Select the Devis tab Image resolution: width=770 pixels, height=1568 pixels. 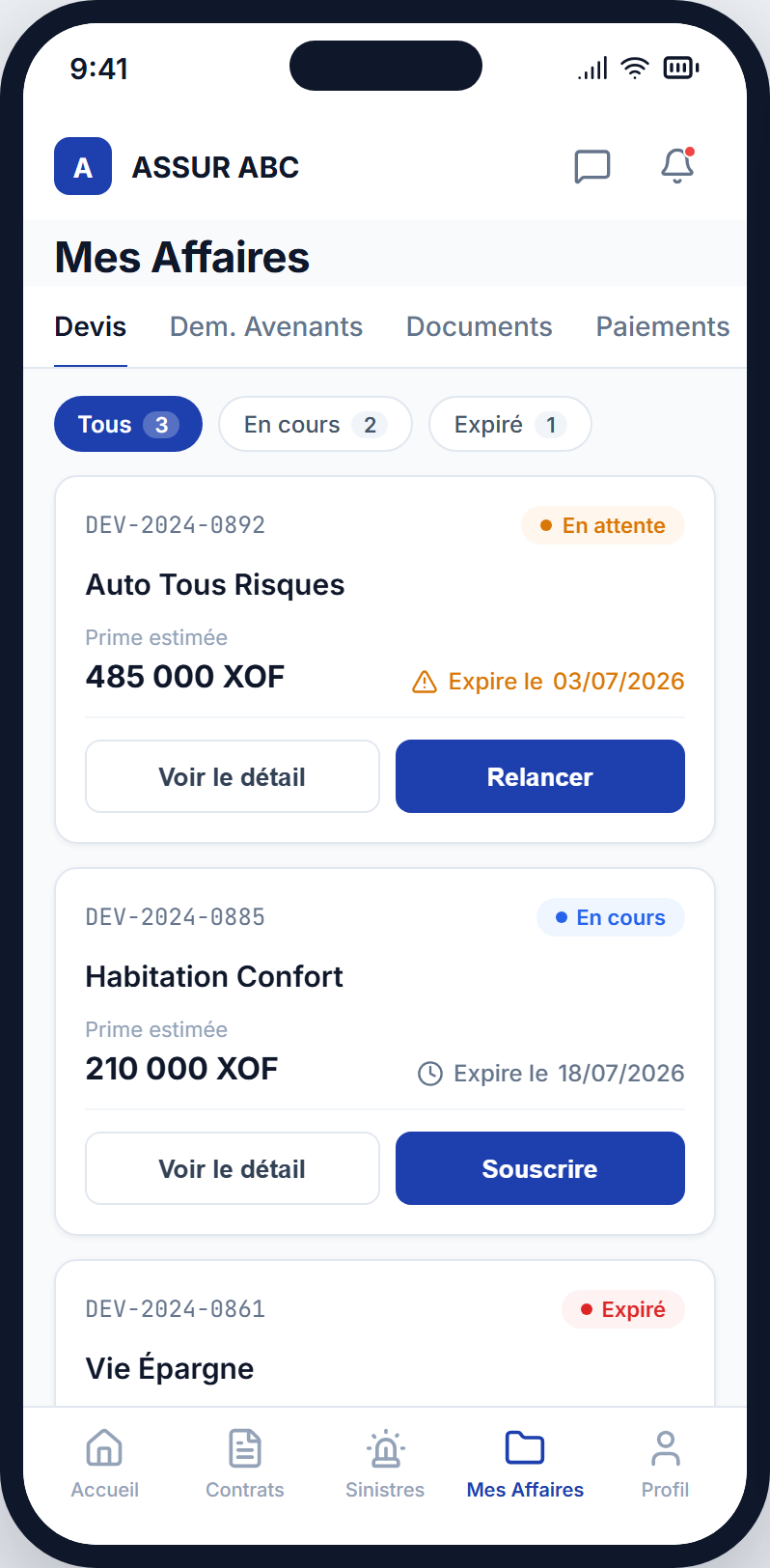pos(91,326)
